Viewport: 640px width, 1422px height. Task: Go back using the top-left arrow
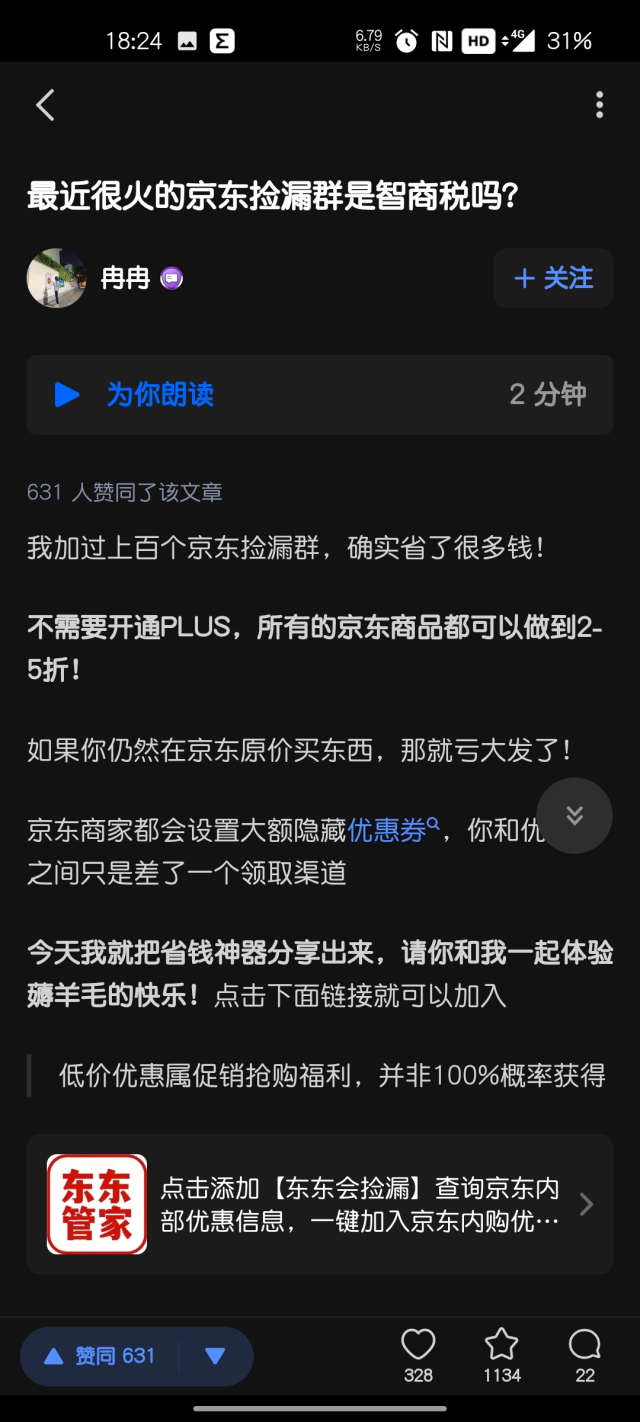pyautogui.click(x=45, y=105)
